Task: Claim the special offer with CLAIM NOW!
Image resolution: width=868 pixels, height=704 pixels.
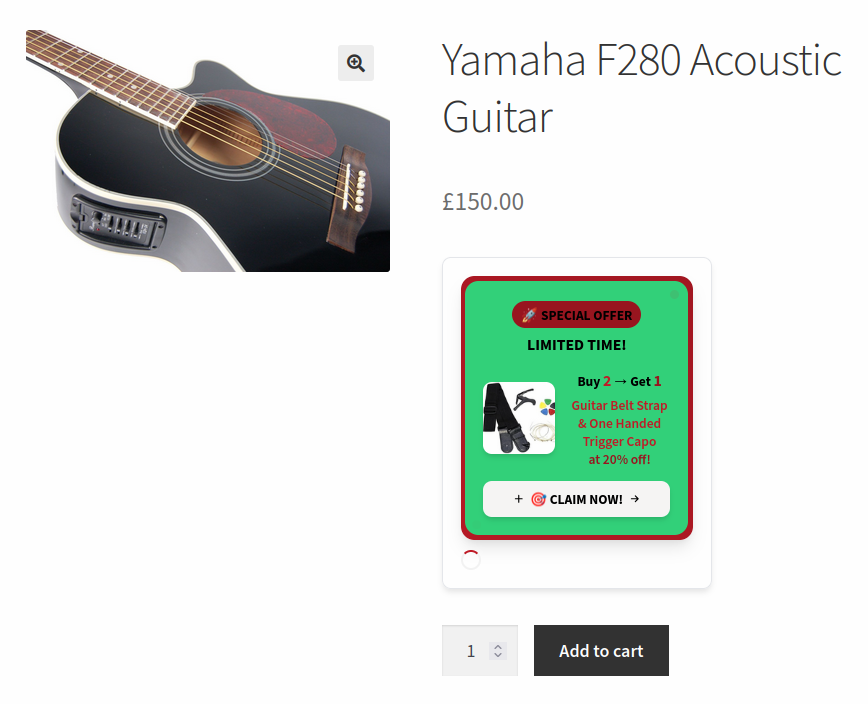Action: [x=576, y=499]
